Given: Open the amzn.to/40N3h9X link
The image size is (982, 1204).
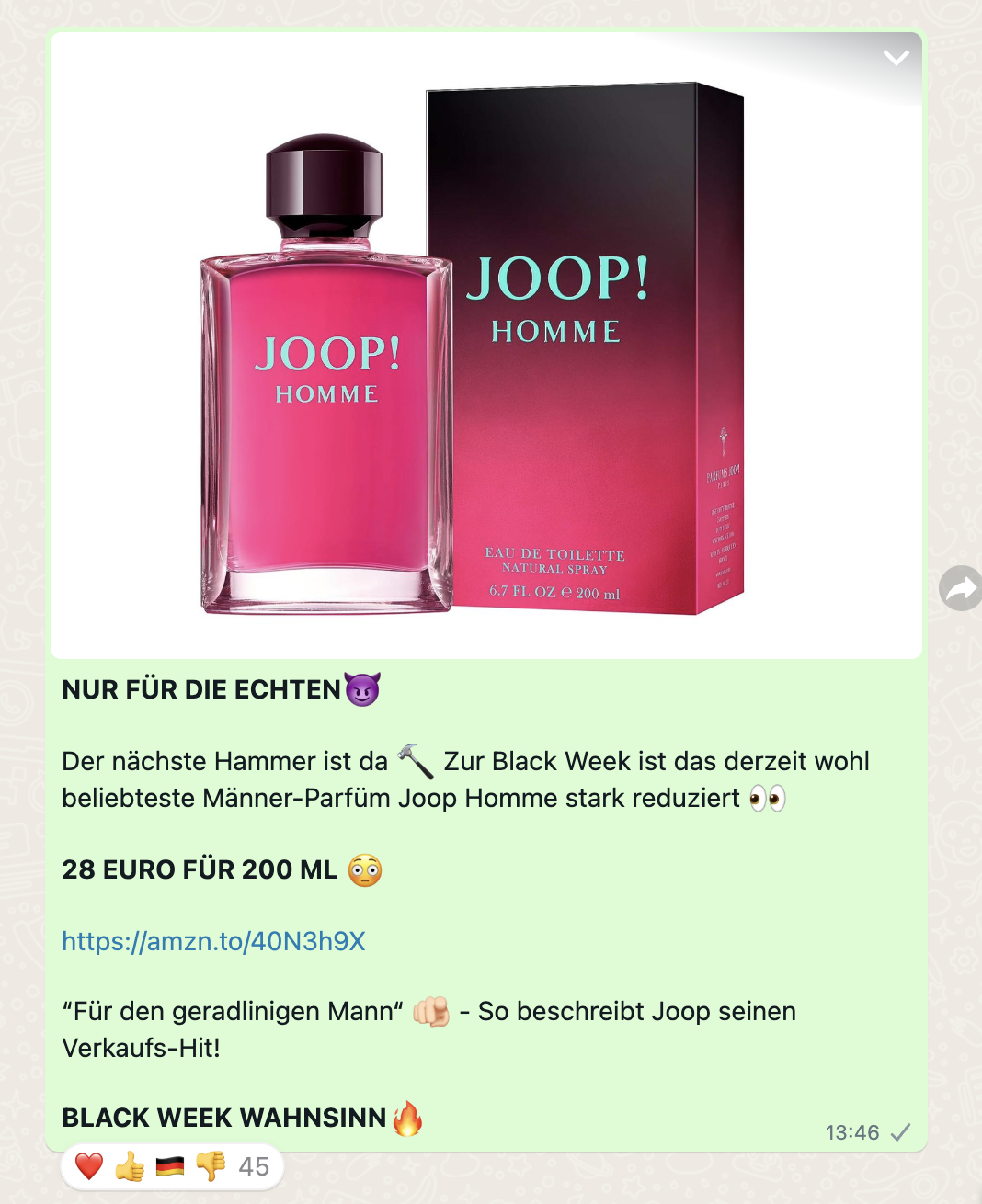Looking at the screenshot, I should pos(213,941).
